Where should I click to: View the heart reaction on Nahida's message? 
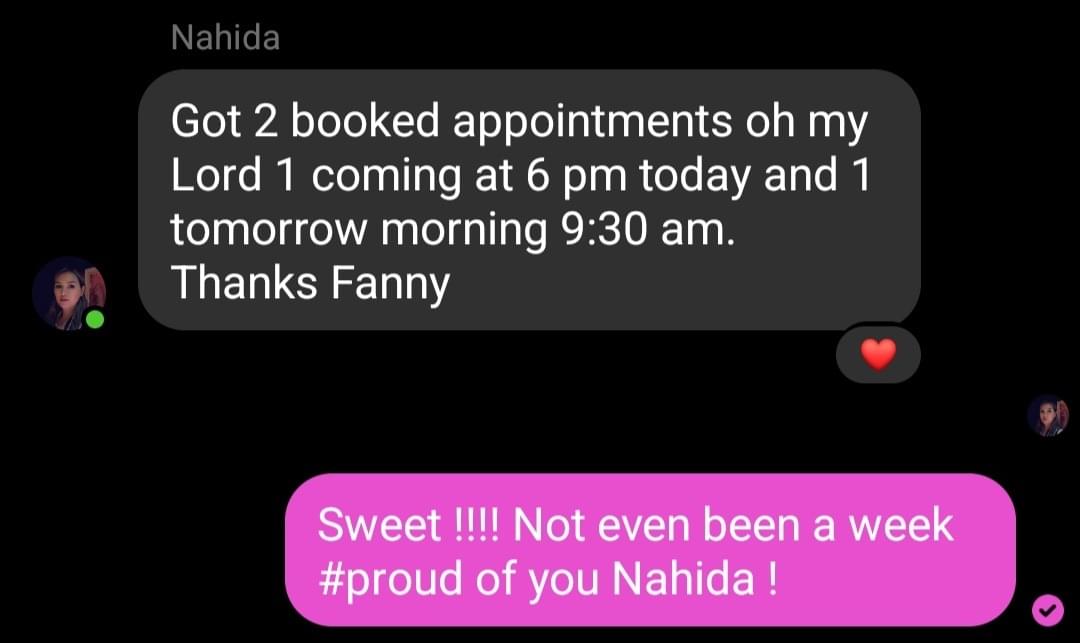(878, 354)
